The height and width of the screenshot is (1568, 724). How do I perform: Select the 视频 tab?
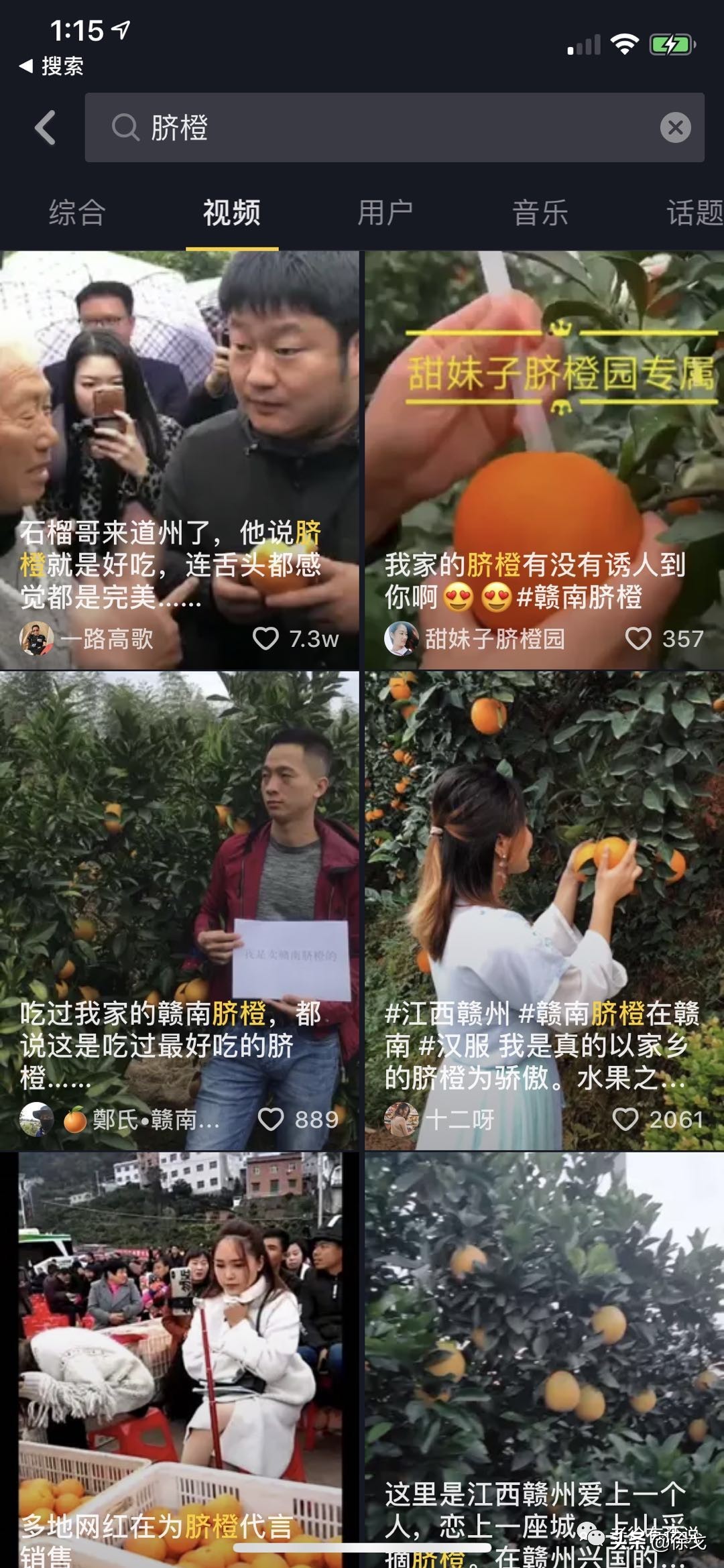tap(231, 213)
